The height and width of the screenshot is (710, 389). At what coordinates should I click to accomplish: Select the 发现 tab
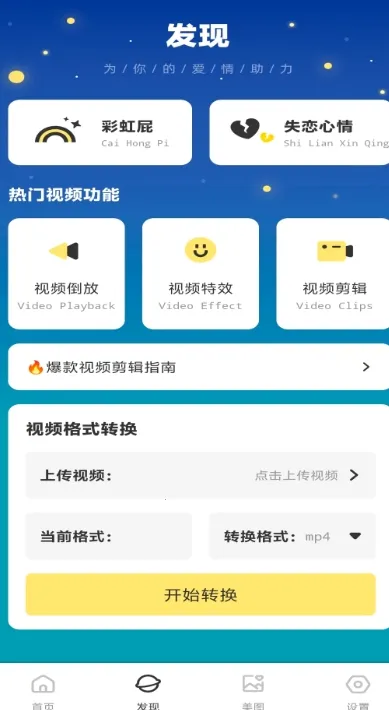tap(148, 691)
